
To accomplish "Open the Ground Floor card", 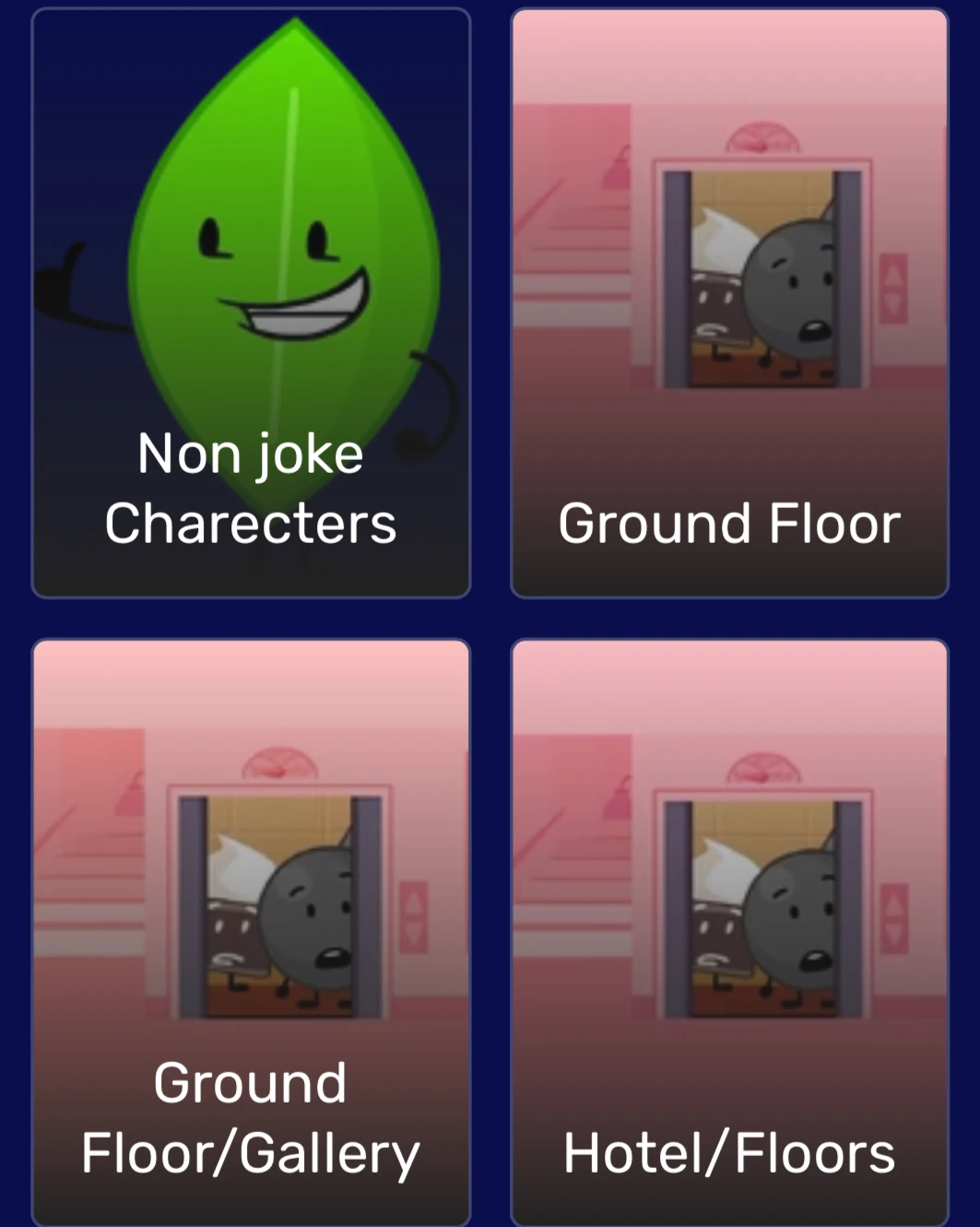I will [729, 304].
